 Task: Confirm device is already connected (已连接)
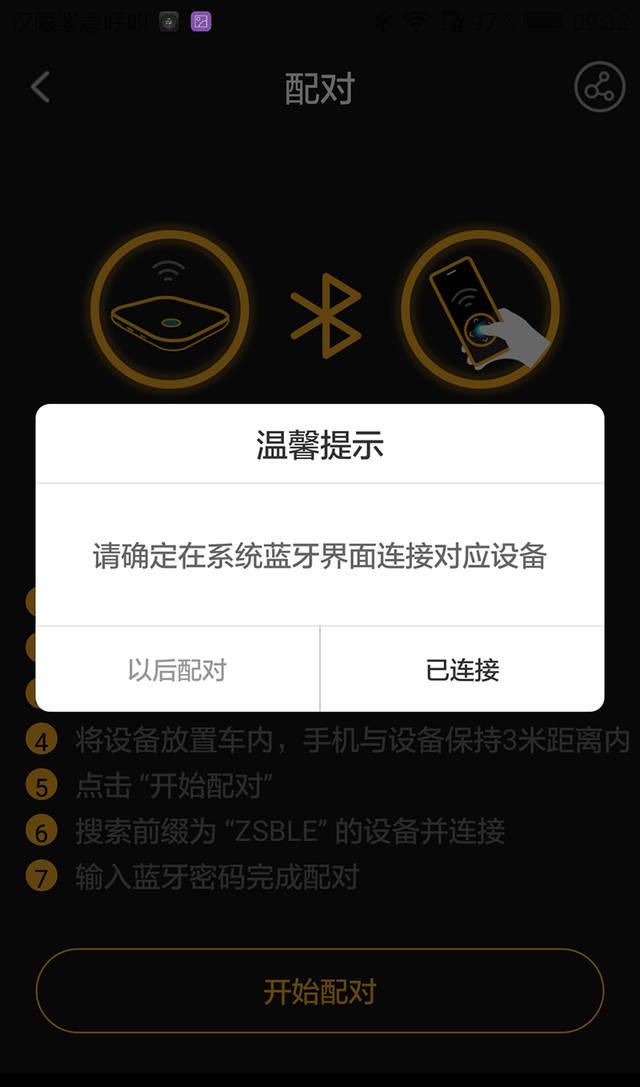(x=462, y=669)
